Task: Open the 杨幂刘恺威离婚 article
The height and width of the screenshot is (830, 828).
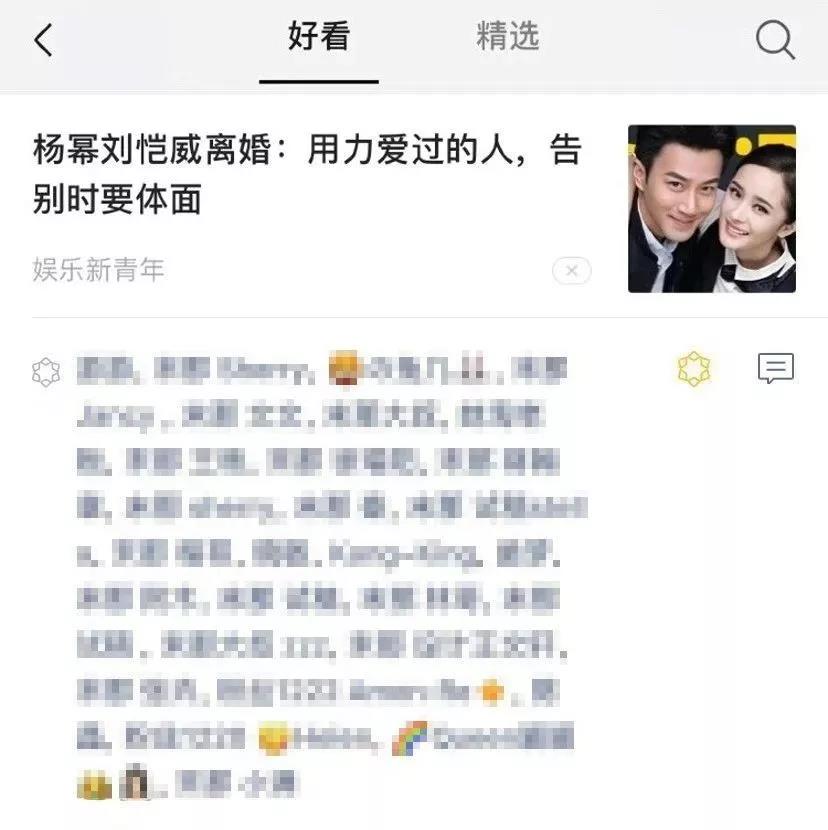Action: click(x=306, y=175)
